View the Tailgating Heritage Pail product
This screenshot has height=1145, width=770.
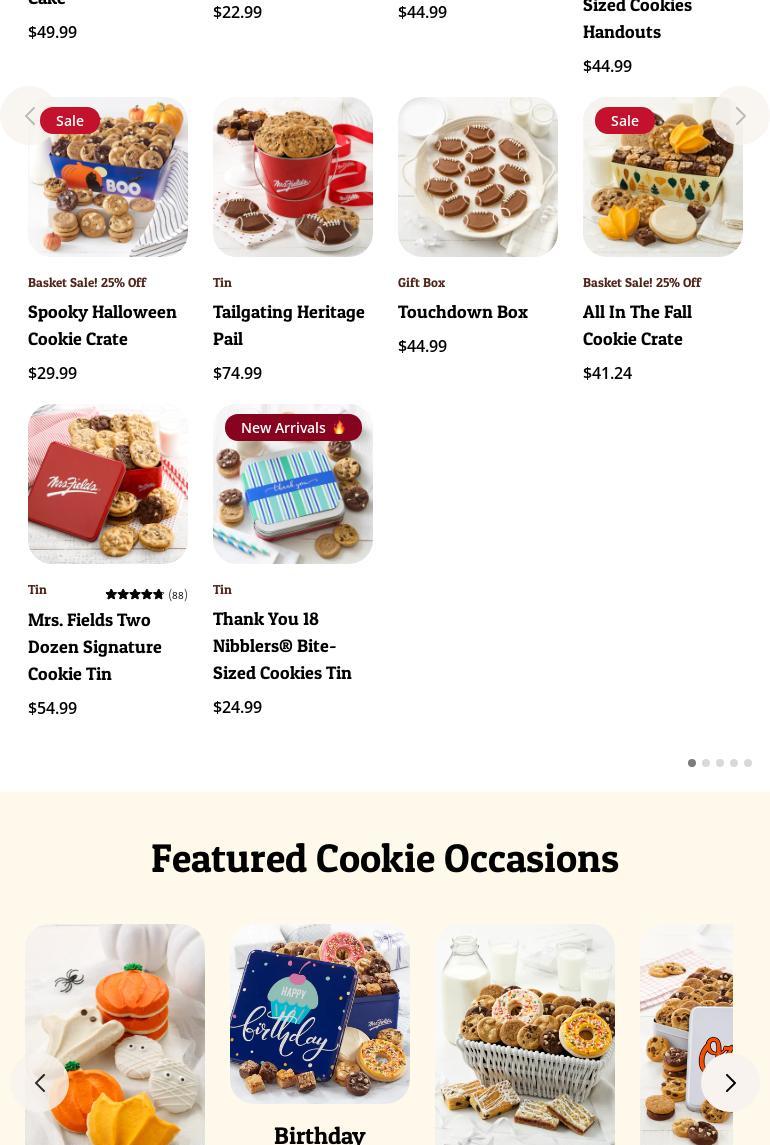click(288, 324)
